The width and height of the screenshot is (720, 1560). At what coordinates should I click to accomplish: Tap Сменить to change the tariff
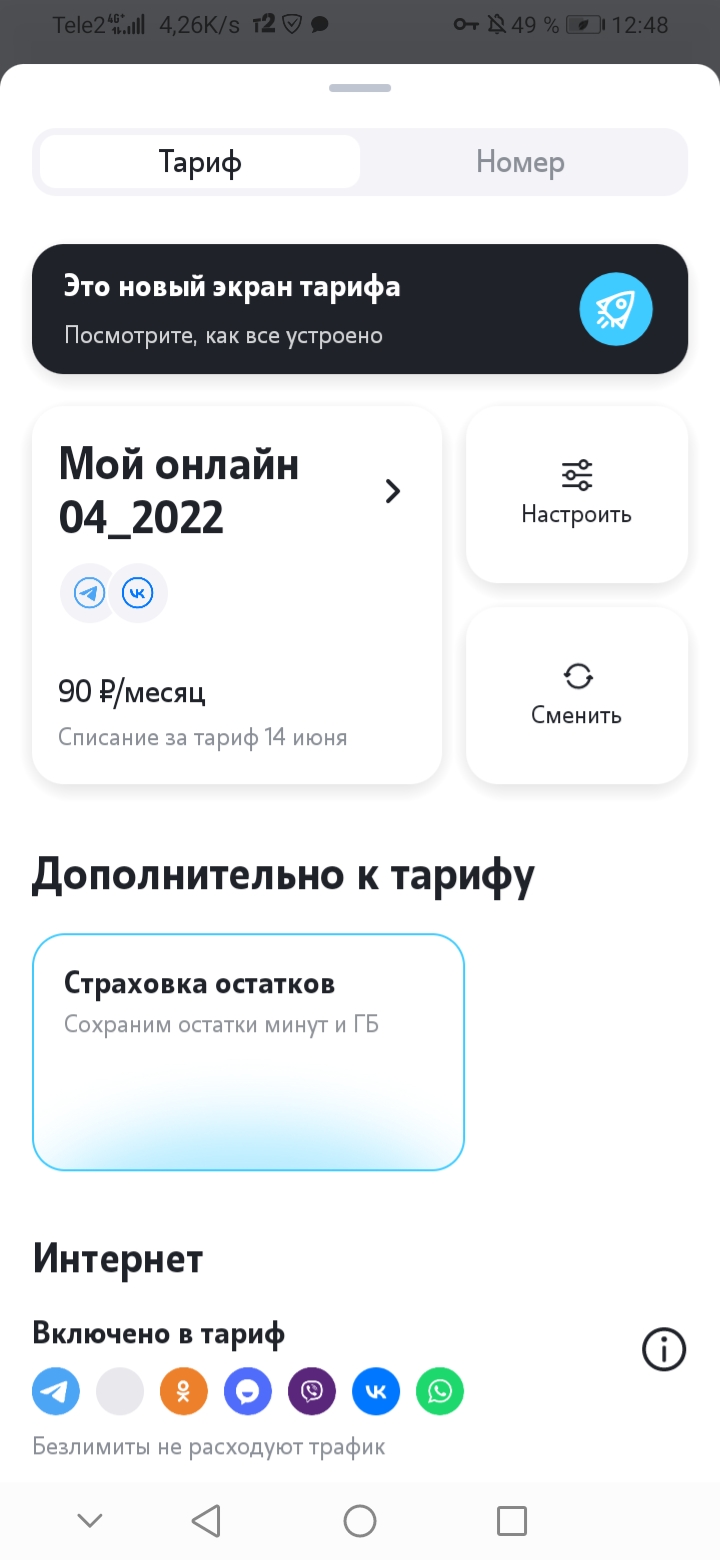577,695
